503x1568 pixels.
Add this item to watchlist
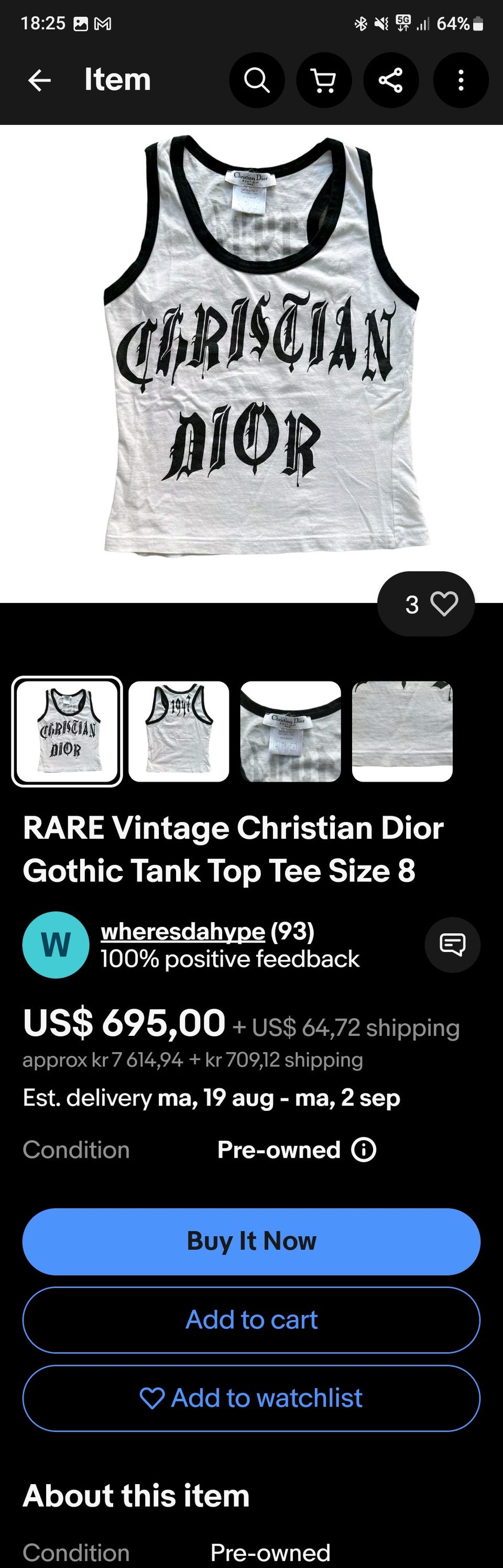coord(251,1398)
